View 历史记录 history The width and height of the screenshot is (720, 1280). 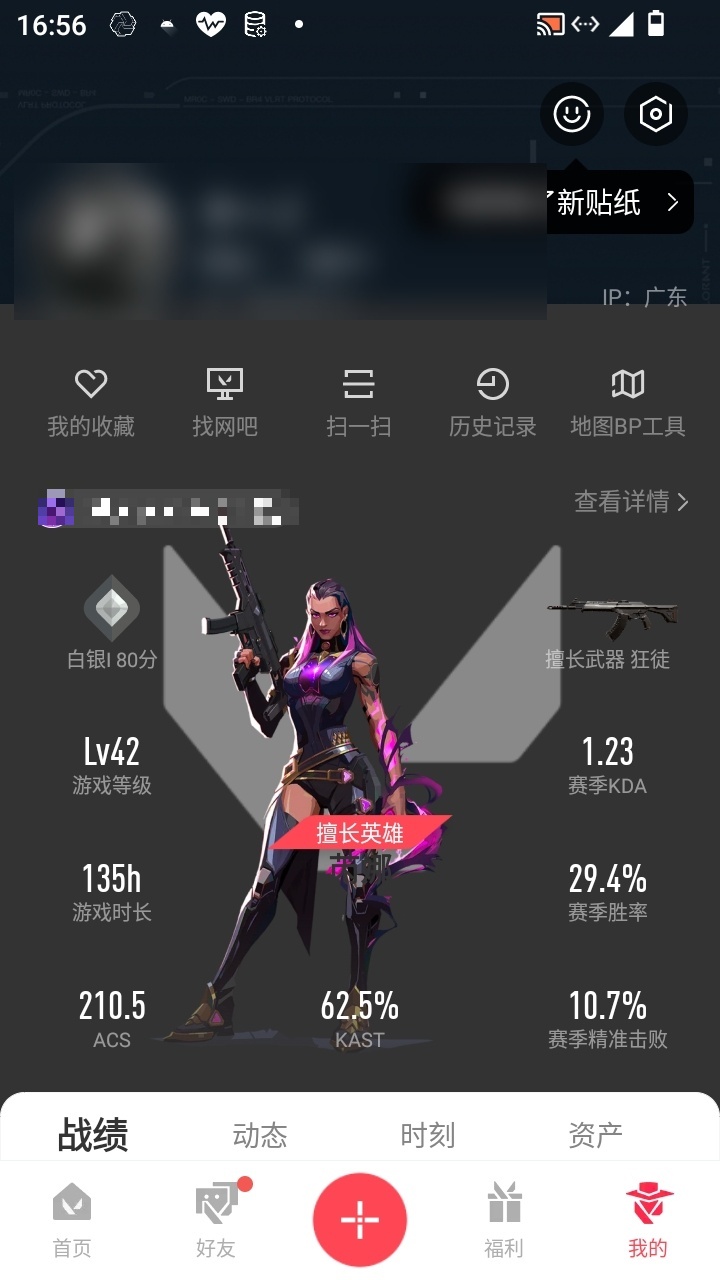coord(492,402)
